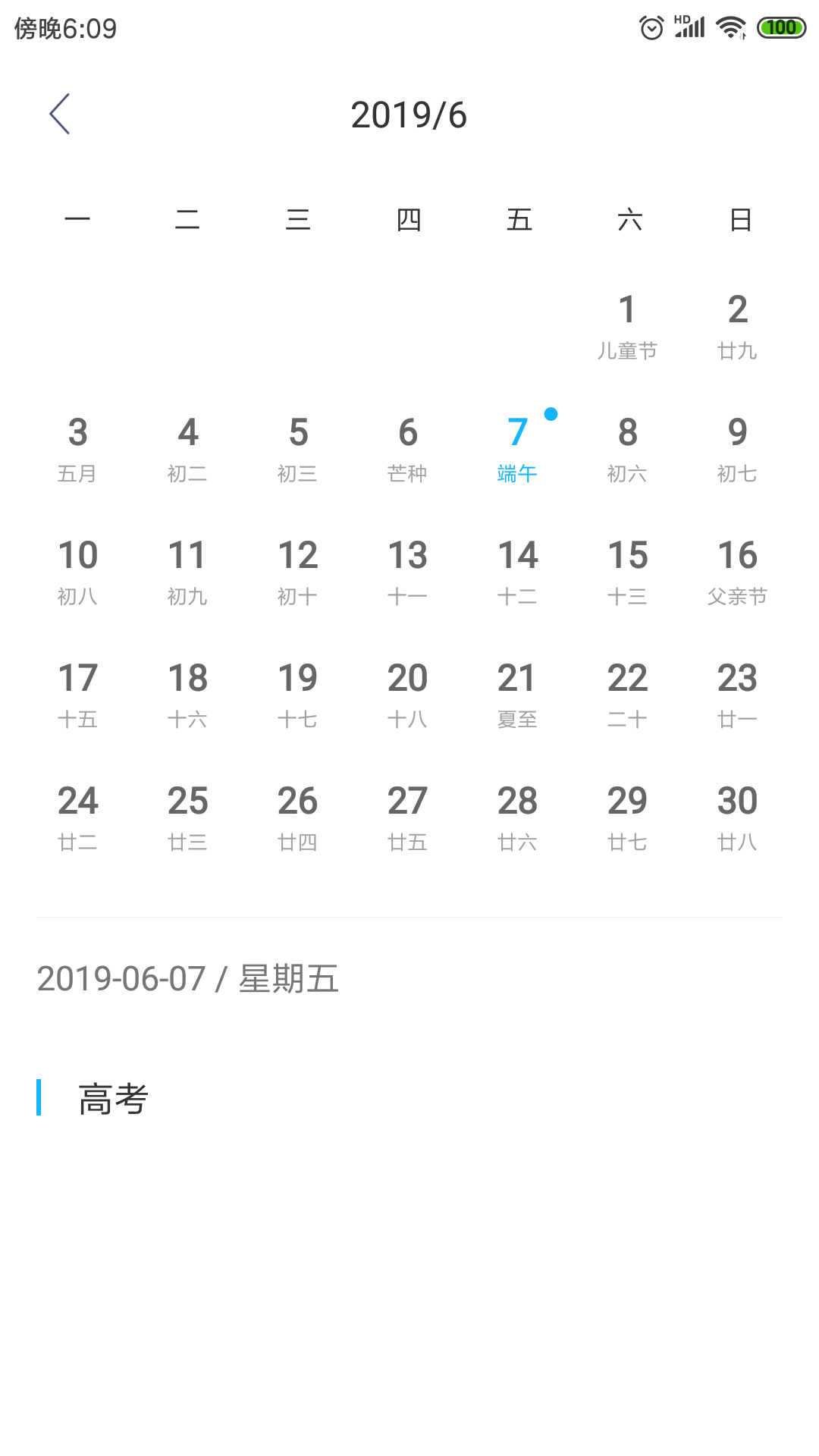Tap the blue bar beside the 高考 event

(38, 1098)
